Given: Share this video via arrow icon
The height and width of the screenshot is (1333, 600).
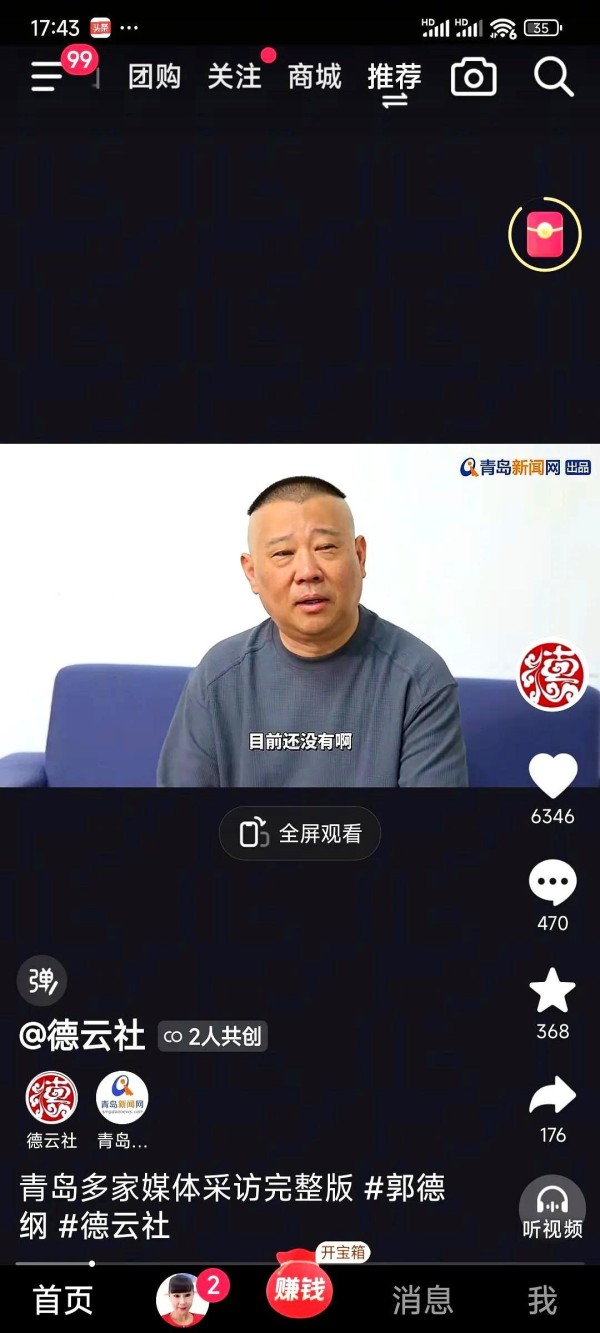Looking at the screenshot, I should point(552,1096).
